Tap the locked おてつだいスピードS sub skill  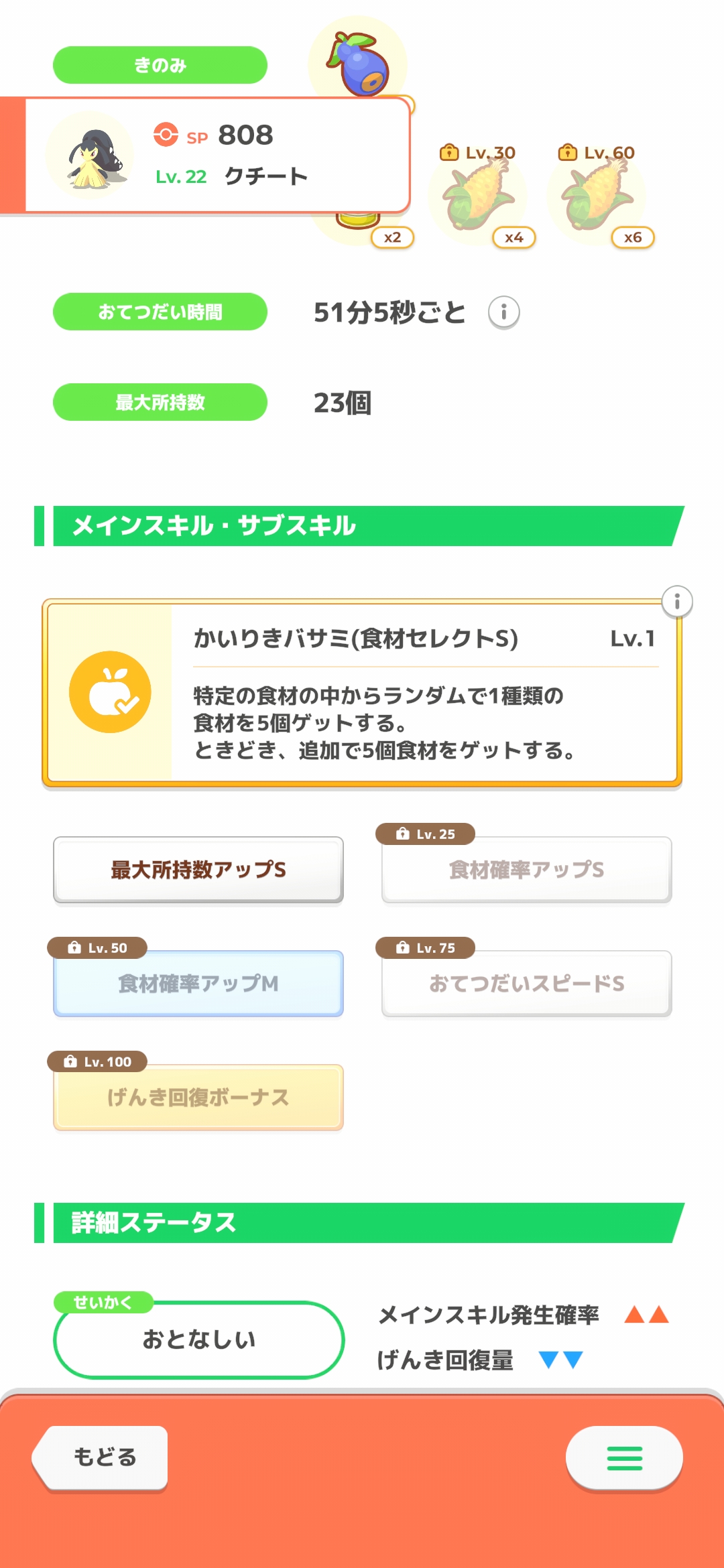click(x=527, y=984)
